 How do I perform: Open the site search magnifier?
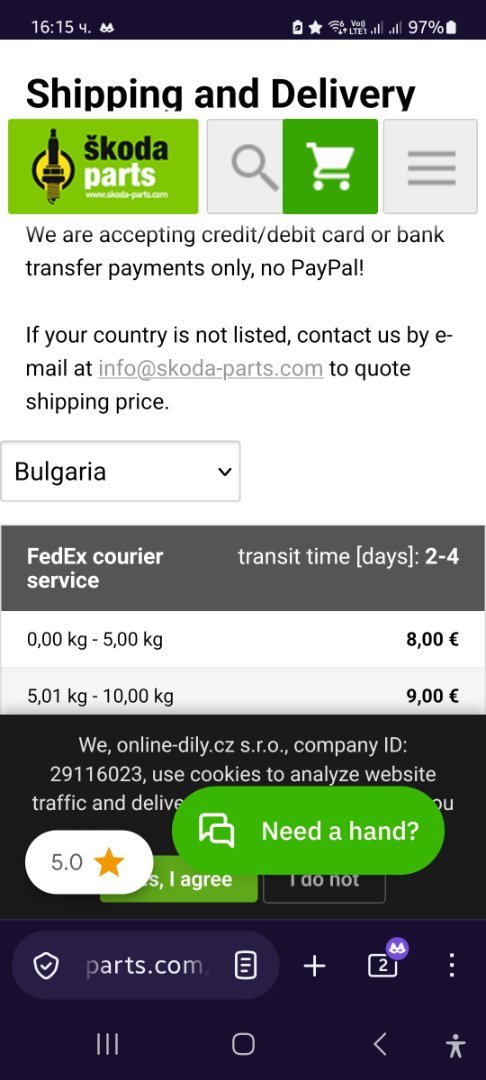246,167
